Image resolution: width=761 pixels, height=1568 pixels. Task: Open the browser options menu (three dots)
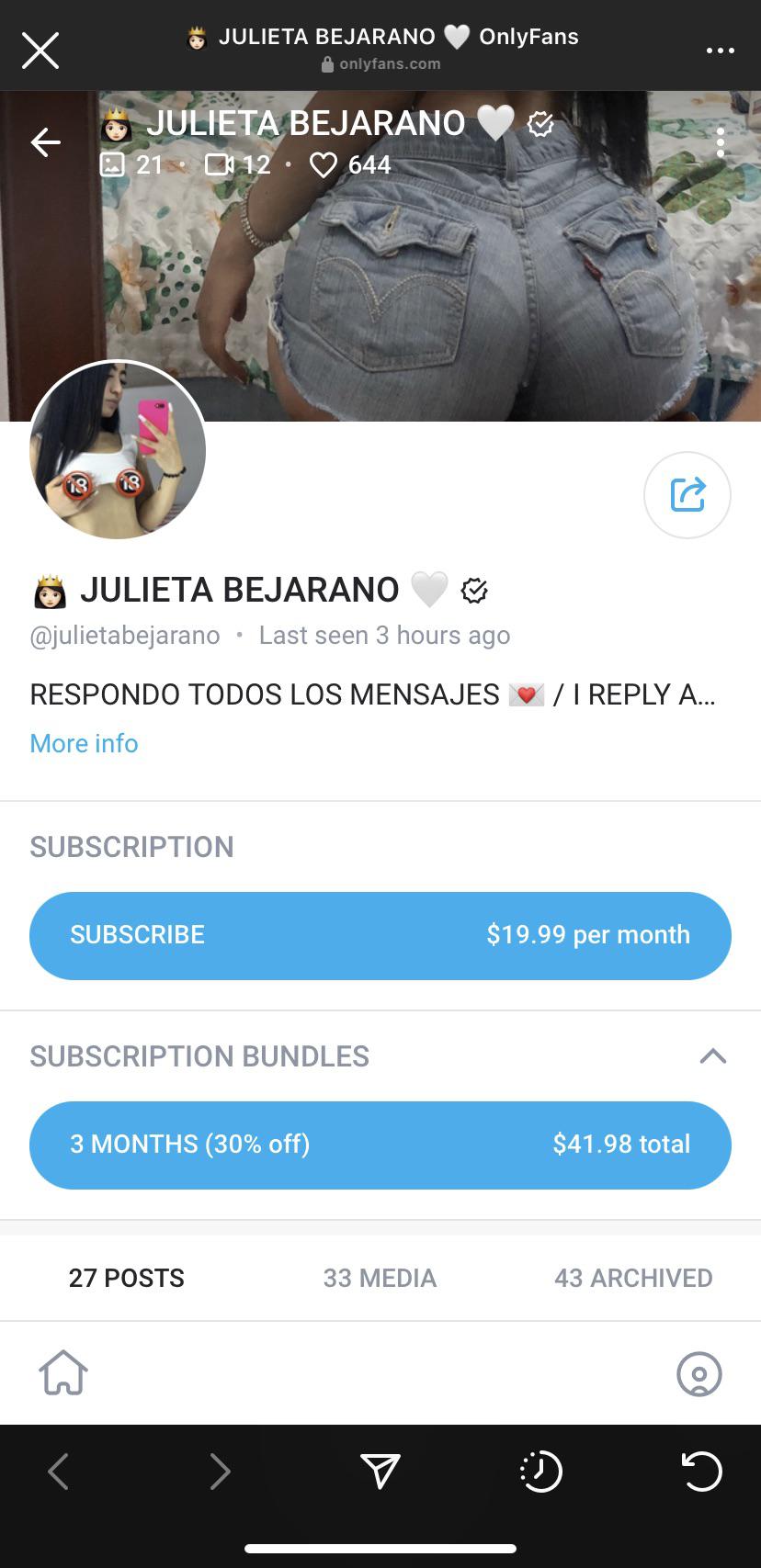tap(721, 51)
